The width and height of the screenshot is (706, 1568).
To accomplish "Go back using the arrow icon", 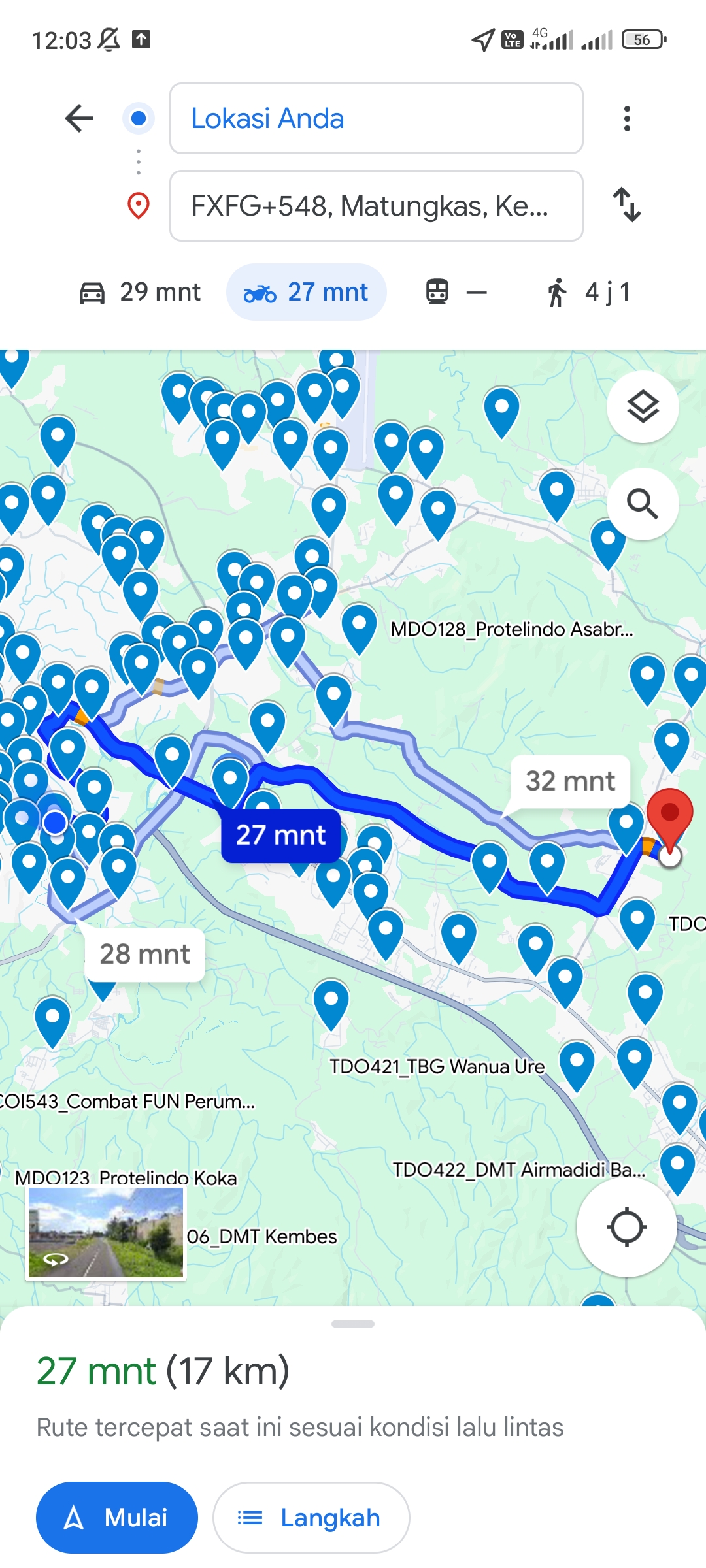I will pos(80,118).
